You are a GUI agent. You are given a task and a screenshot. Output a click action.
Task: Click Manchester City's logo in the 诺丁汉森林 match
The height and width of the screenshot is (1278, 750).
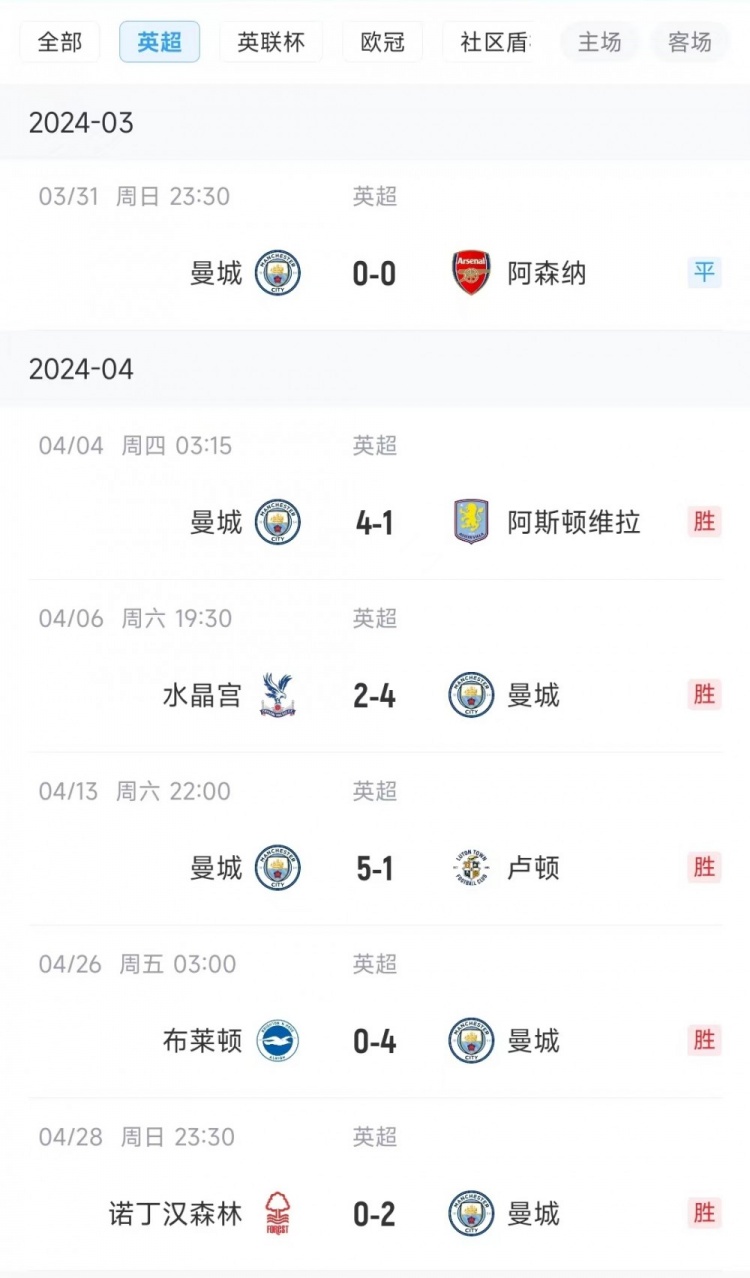pyautogui.click(x=471, y=1214)
